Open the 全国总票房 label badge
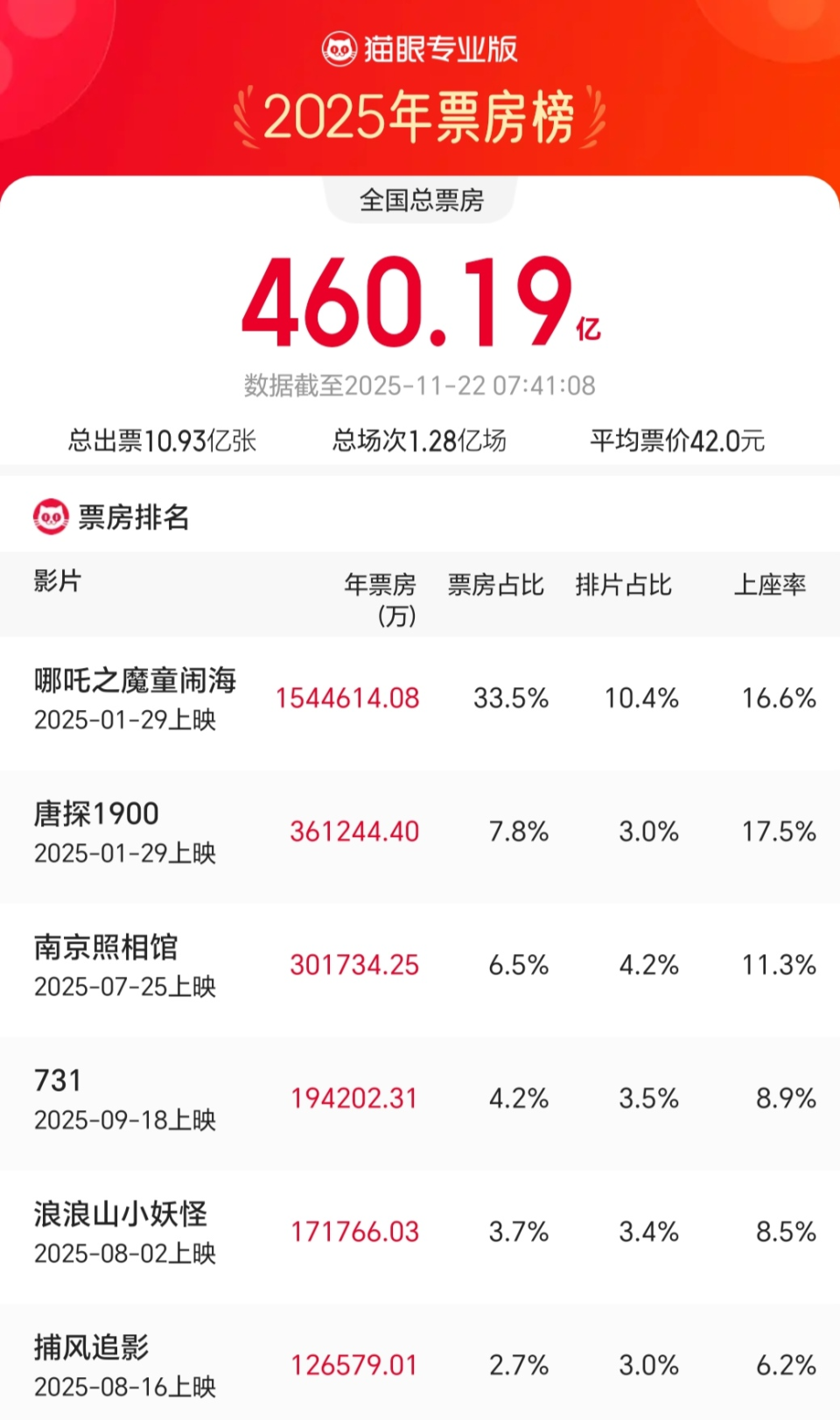840x1420 pixels. (419, 198)
